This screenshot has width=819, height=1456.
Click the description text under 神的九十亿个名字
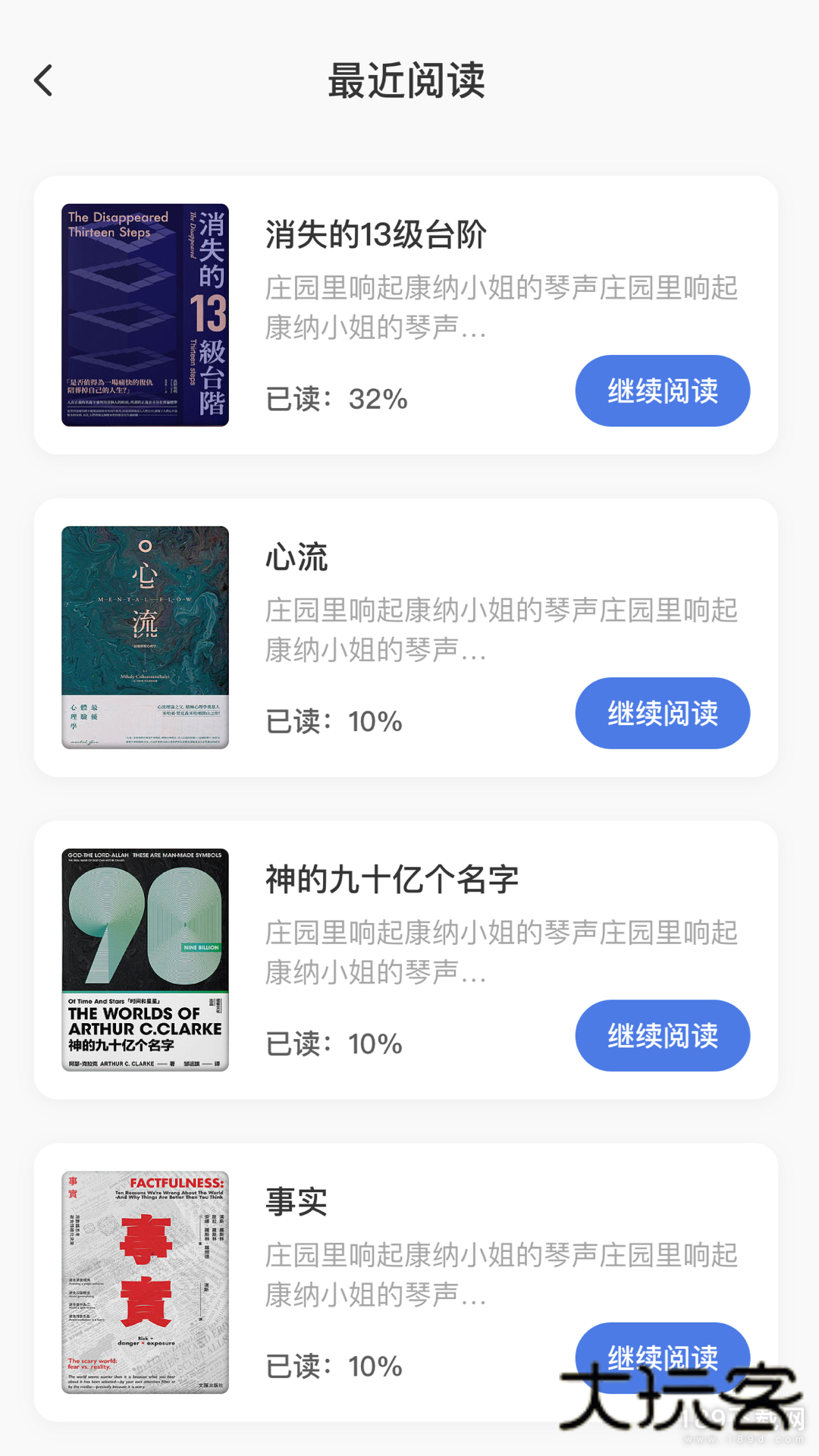click(504, 952)
